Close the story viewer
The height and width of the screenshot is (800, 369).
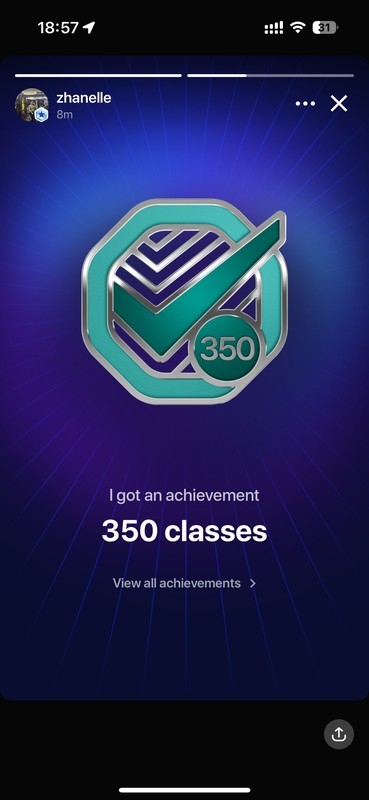point(339,104)
